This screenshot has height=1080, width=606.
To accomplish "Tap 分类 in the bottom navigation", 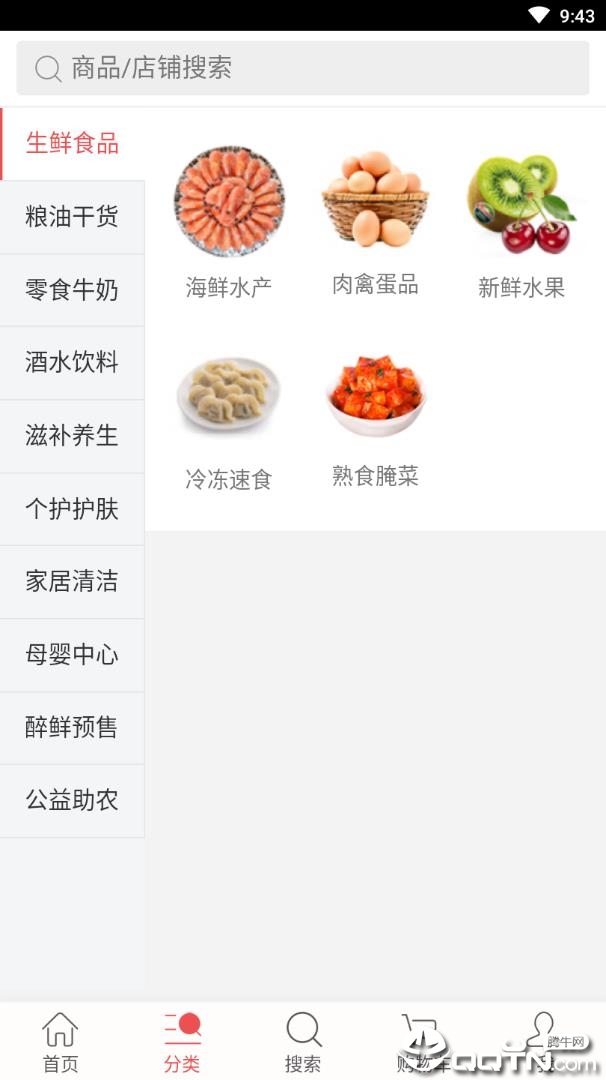I will point(182,1042).
